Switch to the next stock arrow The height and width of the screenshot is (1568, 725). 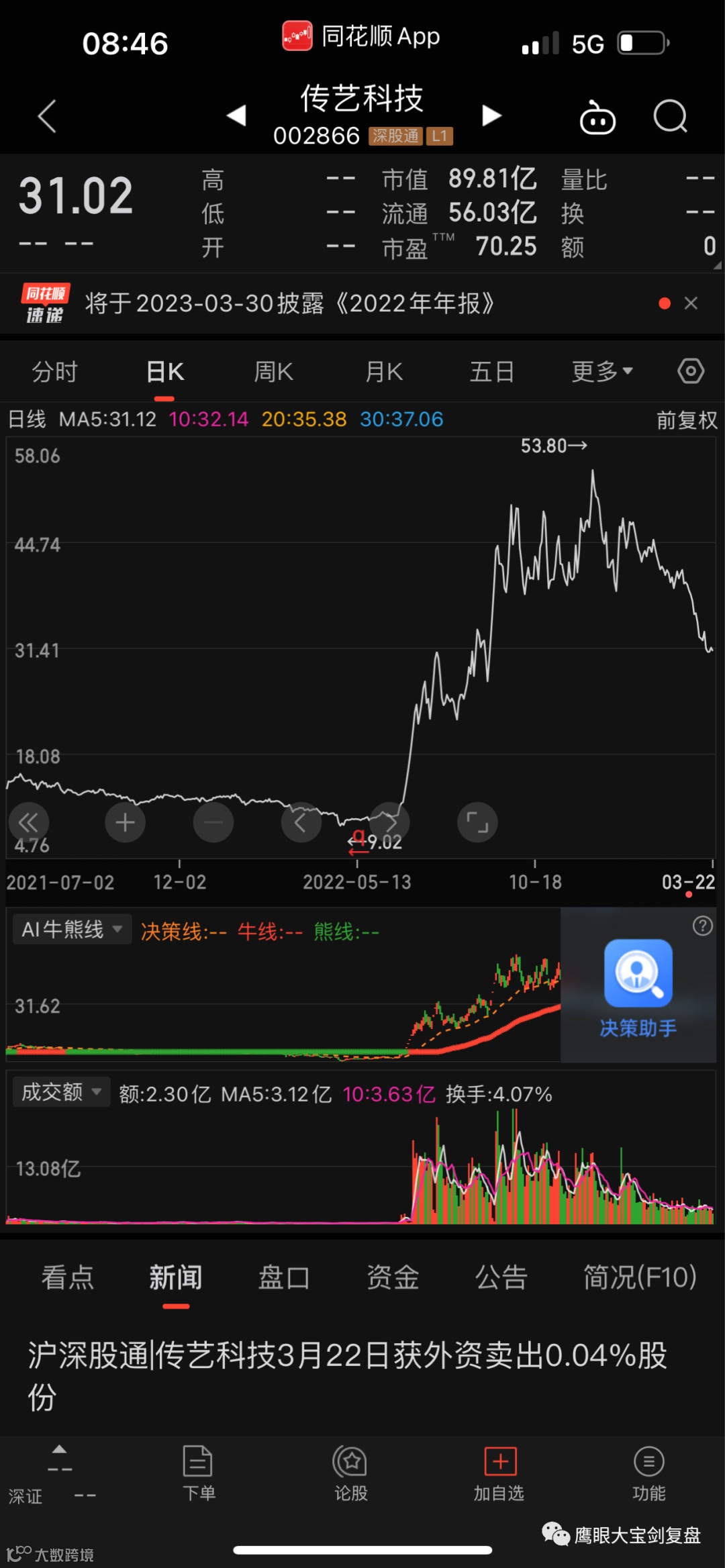coord(491,116)
